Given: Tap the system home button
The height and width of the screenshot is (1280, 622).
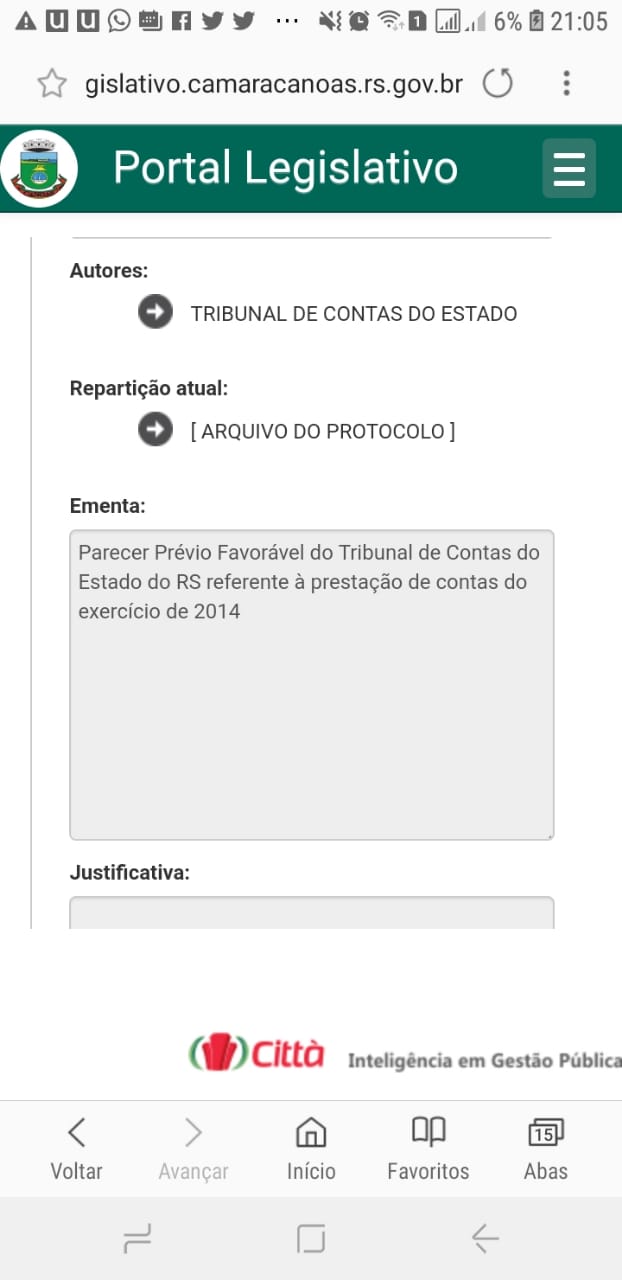Looking at the screenshot, I should [x=311, y=1240].
